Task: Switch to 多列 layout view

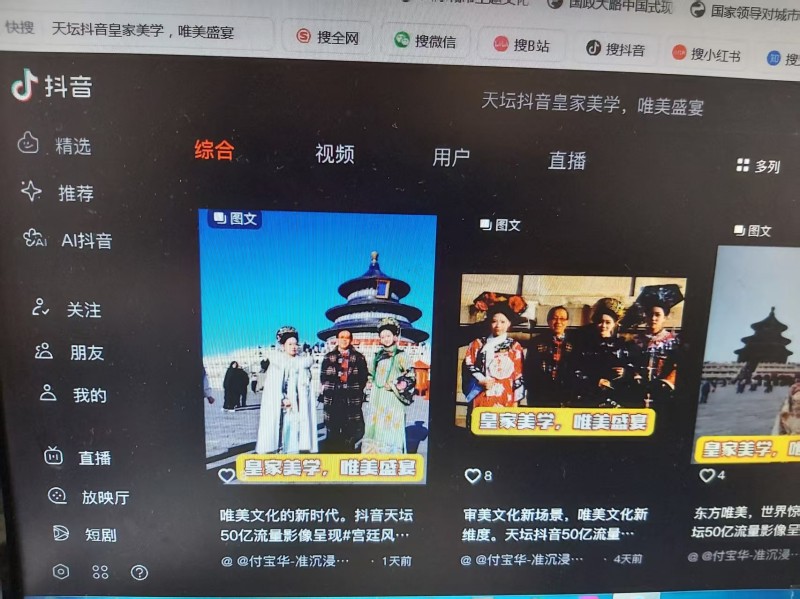Action: 758,166
